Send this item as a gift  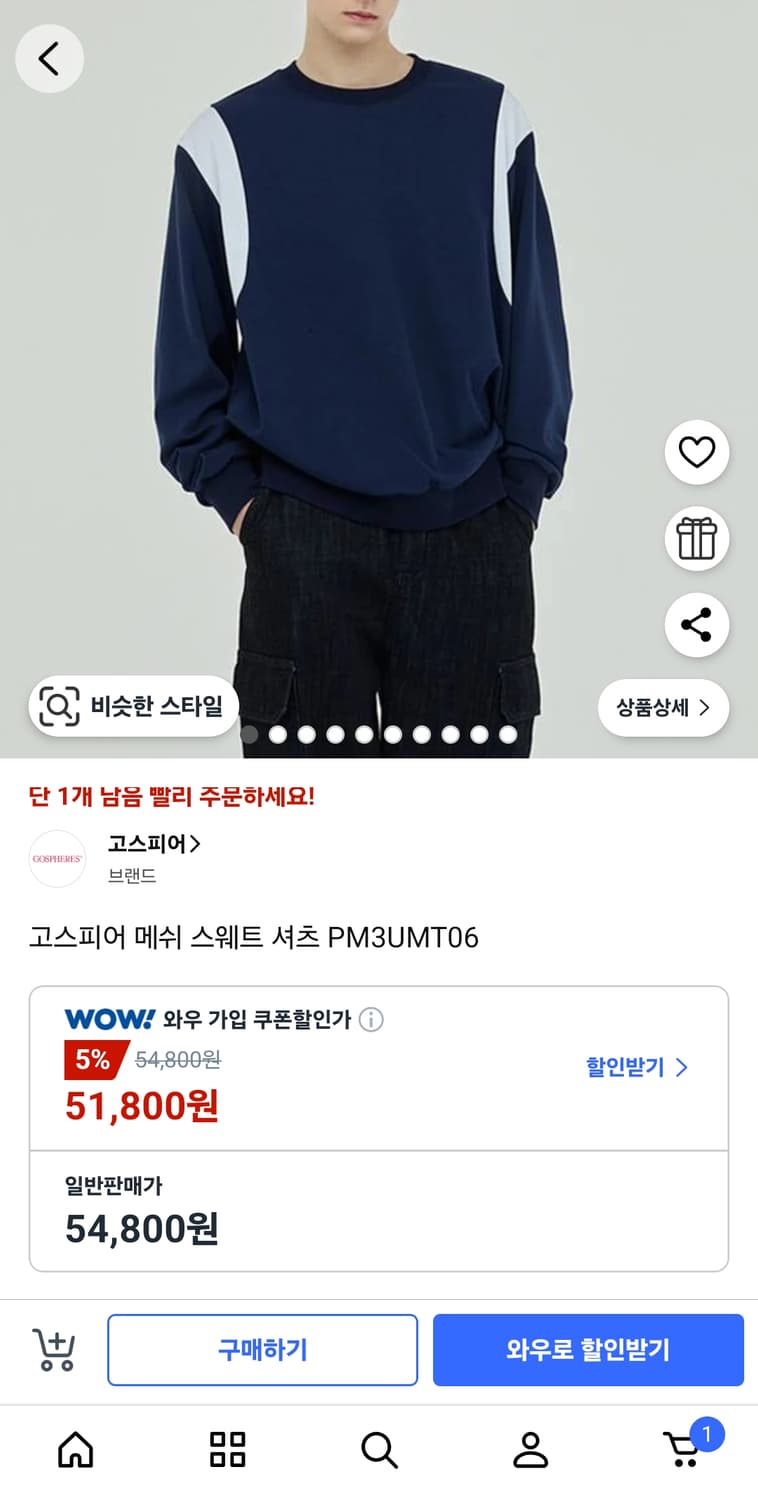(696, 539)
